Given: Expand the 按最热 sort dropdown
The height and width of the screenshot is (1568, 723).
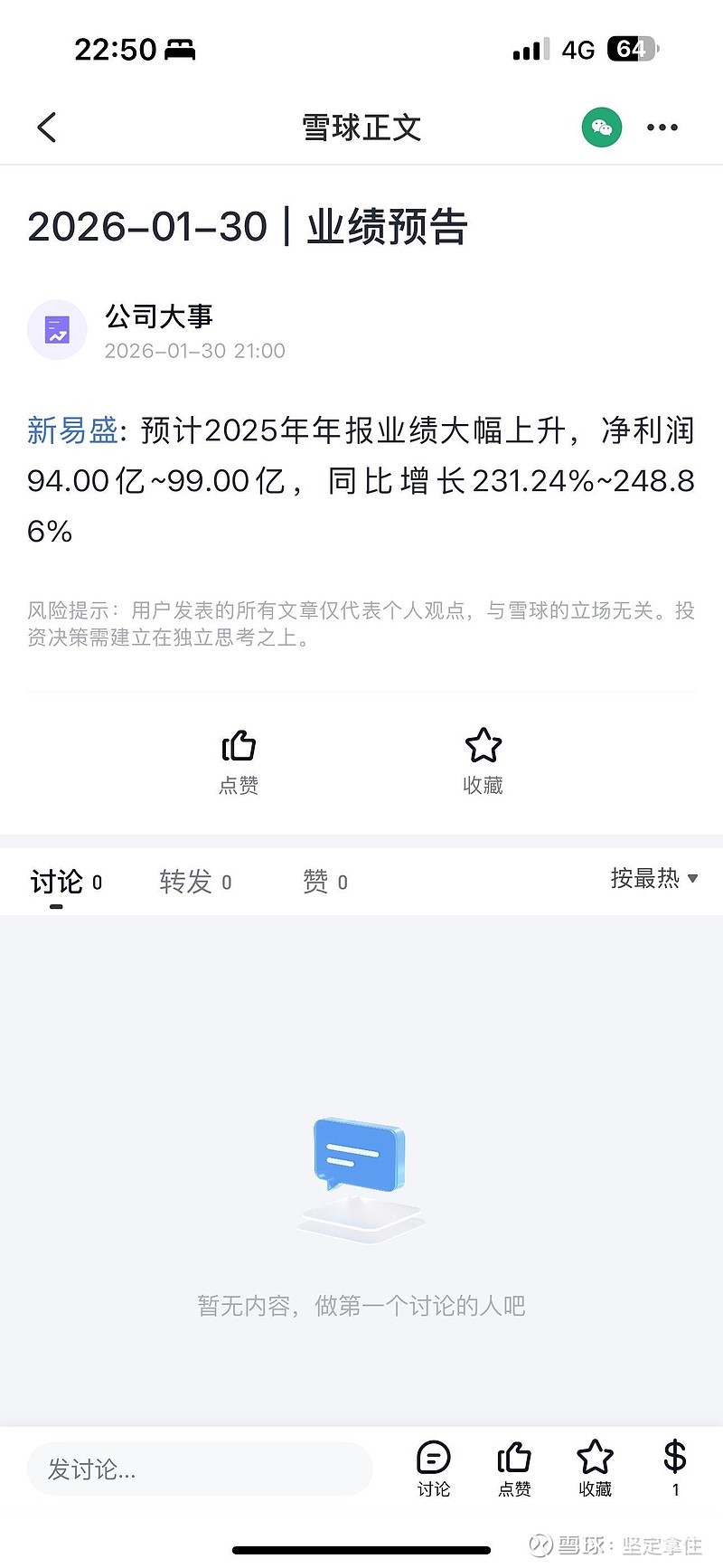Looking at the screenshot, I should pos(653,878).
